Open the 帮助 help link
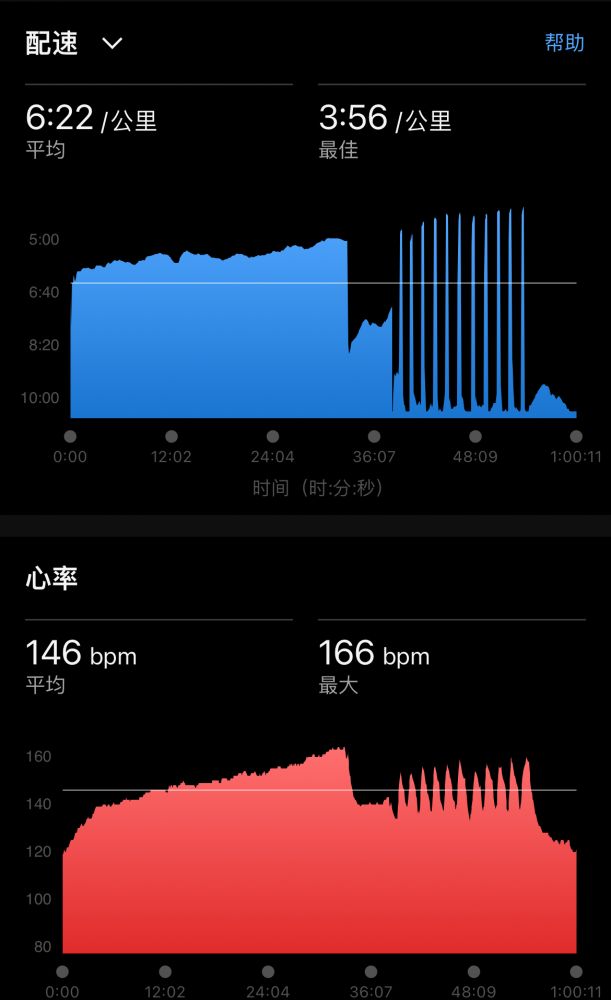 (x=564, y=43)
